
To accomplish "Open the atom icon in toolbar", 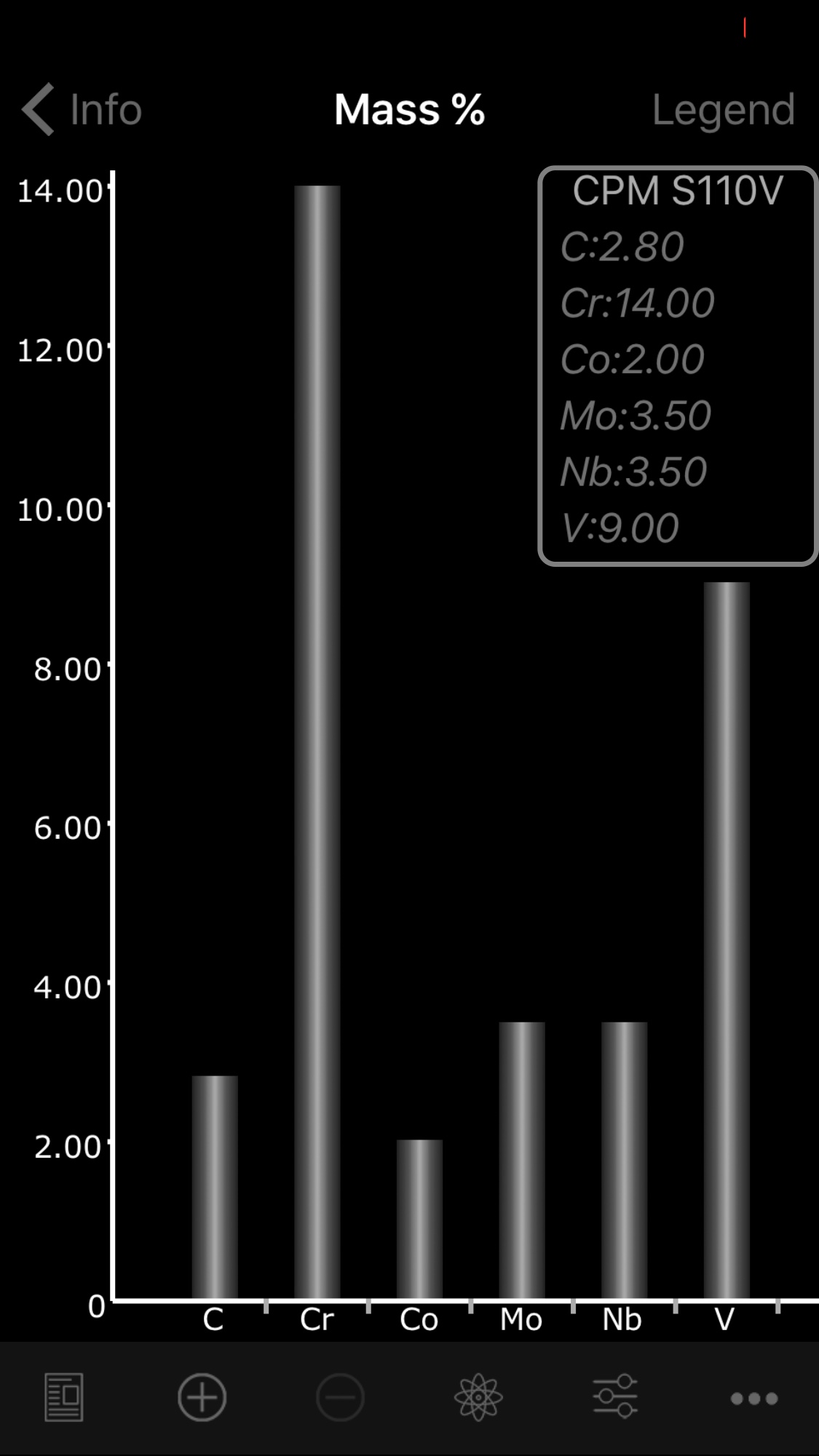I will (x=478, y=1397).
